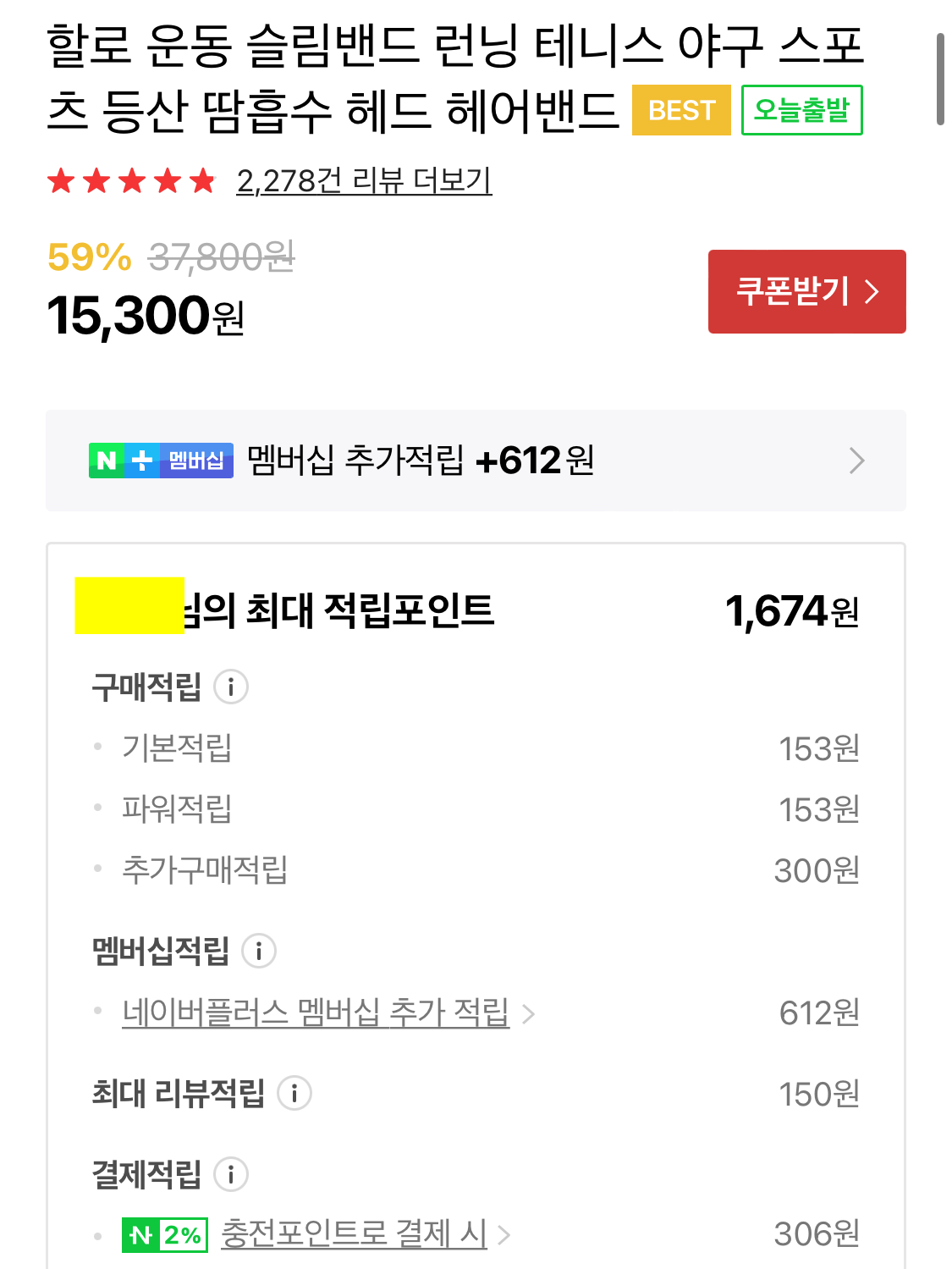Click the 멤버십적립 info icon
This screenshot has width=952, height=1269.
click(x=261, y=951)
